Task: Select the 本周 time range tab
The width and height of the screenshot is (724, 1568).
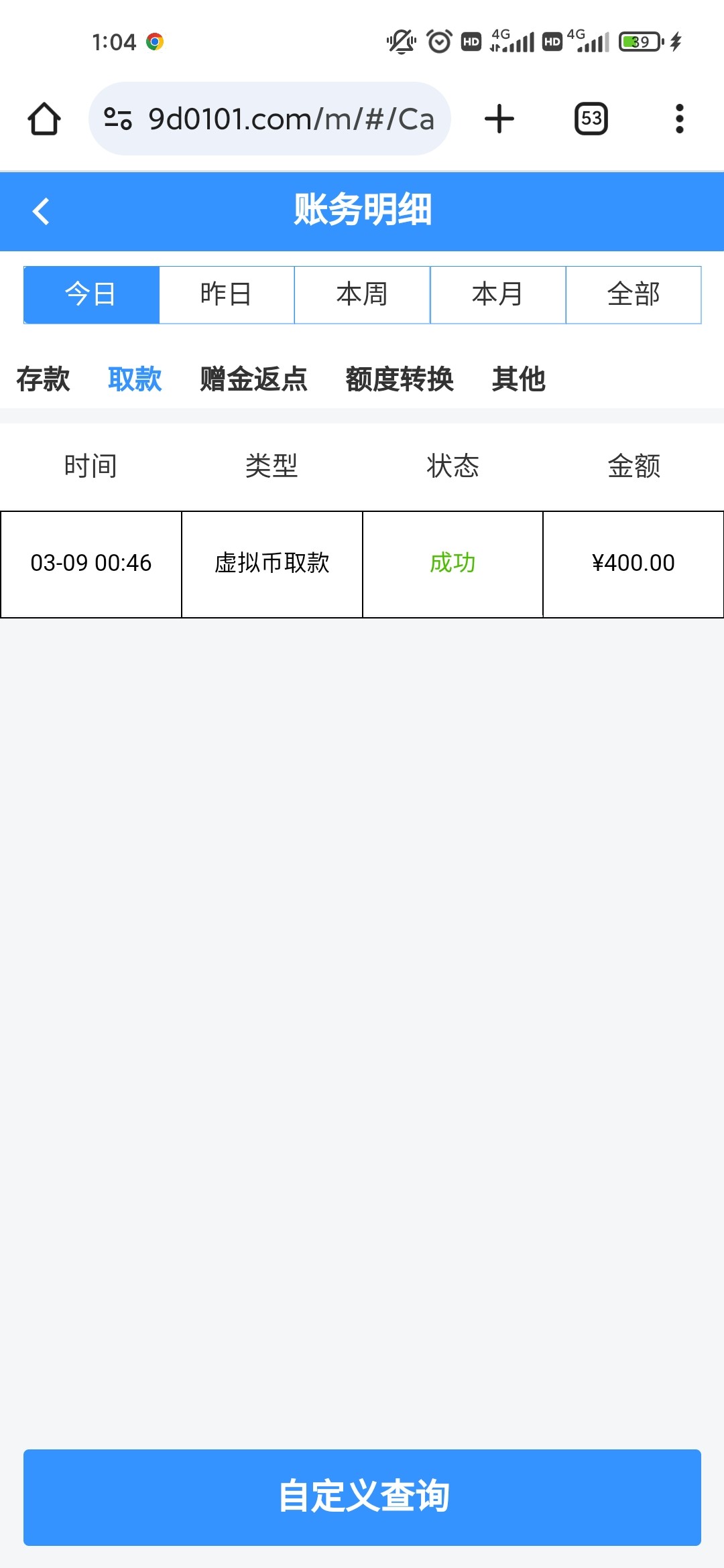Action: tap(361, 294)
